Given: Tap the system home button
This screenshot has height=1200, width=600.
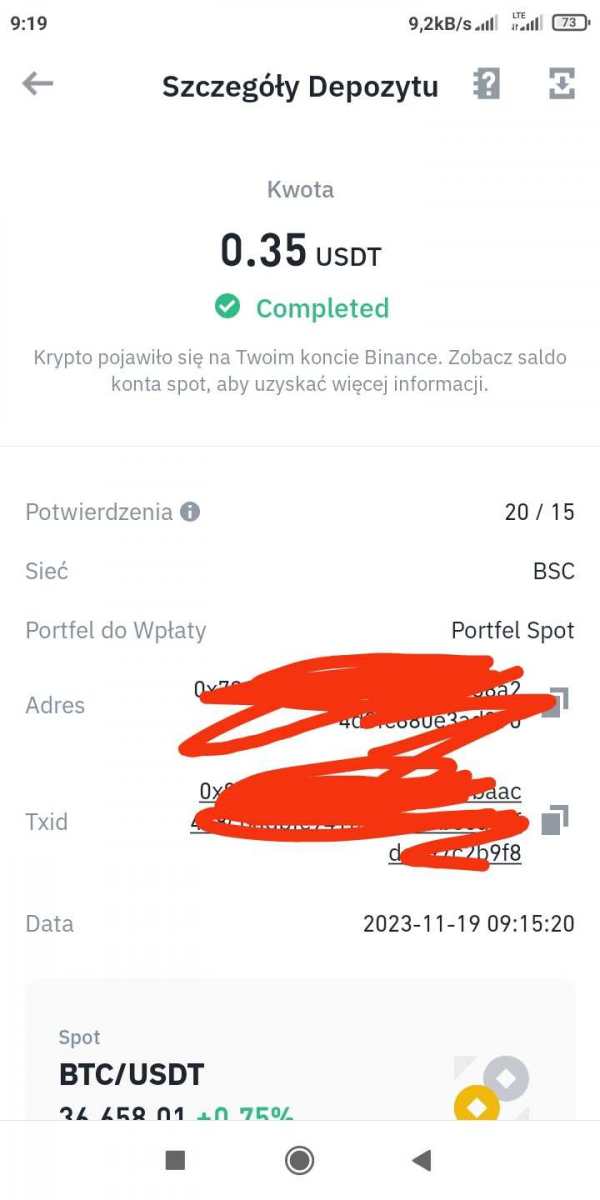Looking at the screenshot, I should click(x=299, y=1160).
